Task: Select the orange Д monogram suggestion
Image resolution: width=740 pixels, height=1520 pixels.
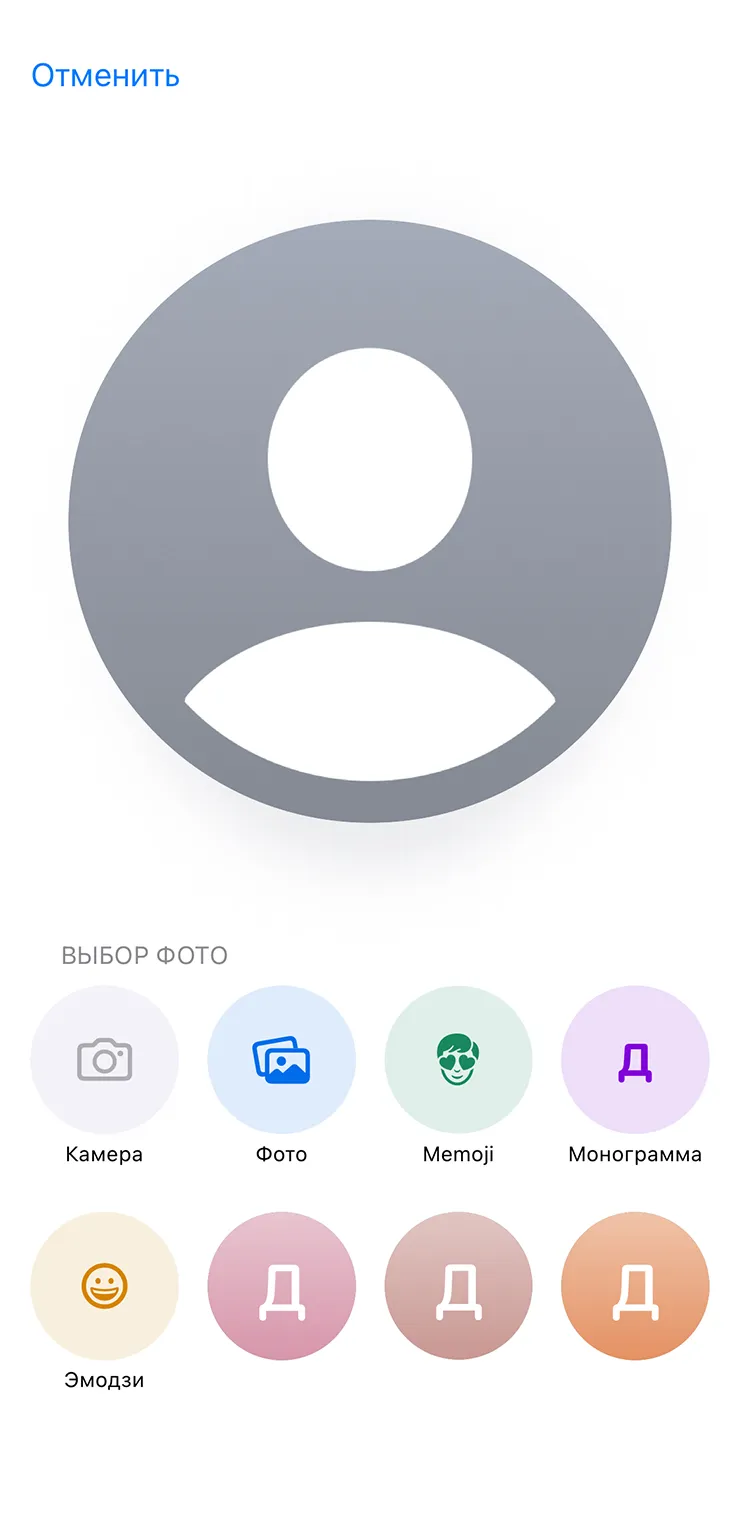Action: pyautogui.click(x=635, y=1286)
